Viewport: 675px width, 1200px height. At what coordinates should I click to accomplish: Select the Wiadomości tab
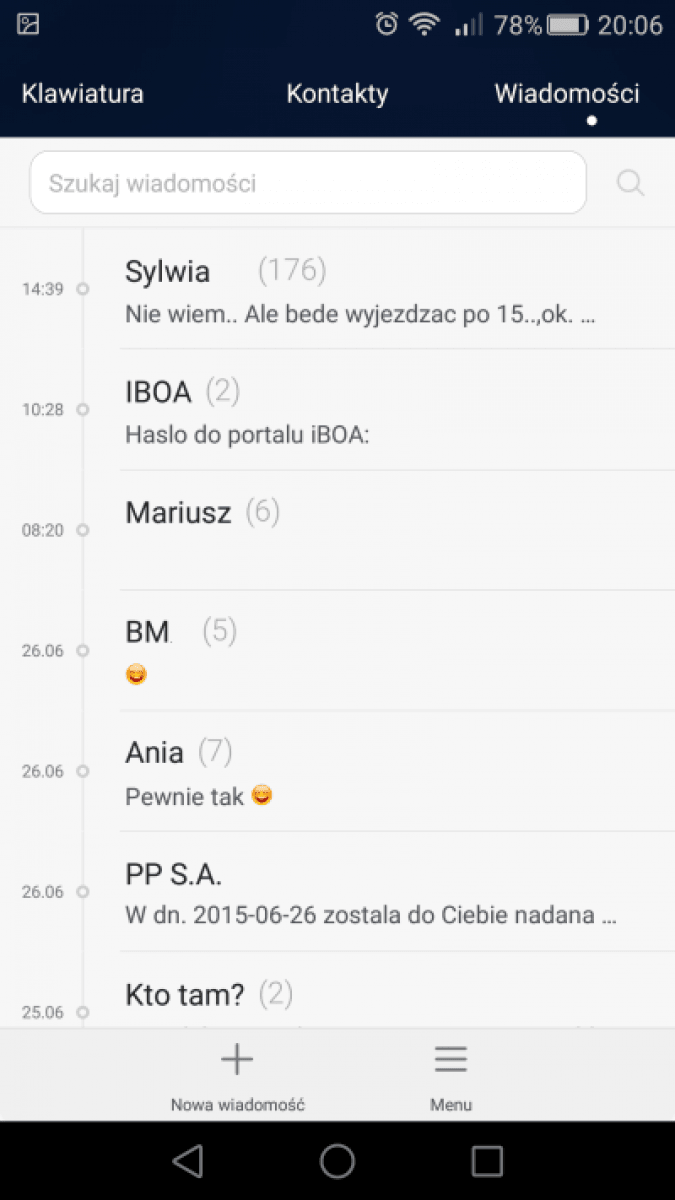coord(567,94)
